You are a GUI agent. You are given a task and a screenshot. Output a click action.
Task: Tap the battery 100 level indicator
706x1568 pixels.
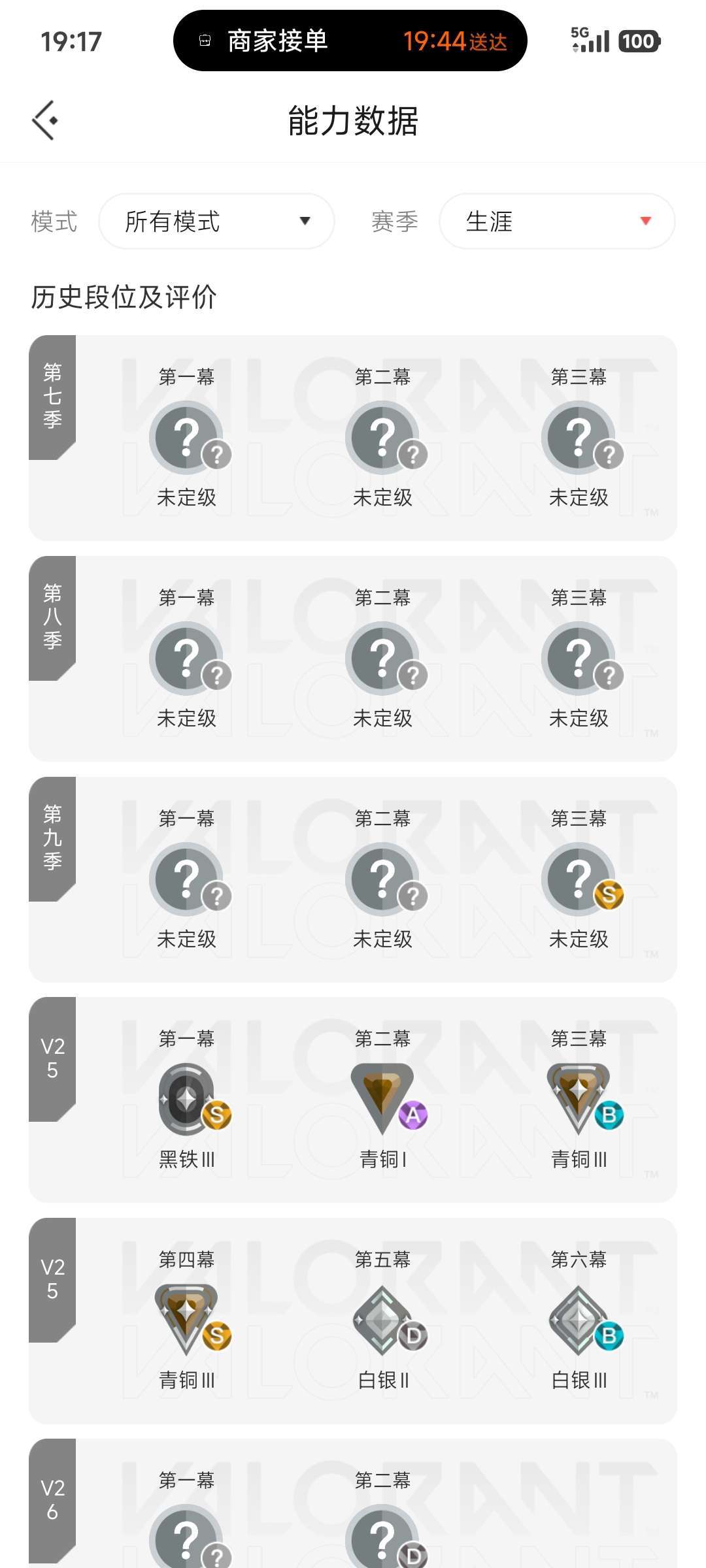[639, 41]
